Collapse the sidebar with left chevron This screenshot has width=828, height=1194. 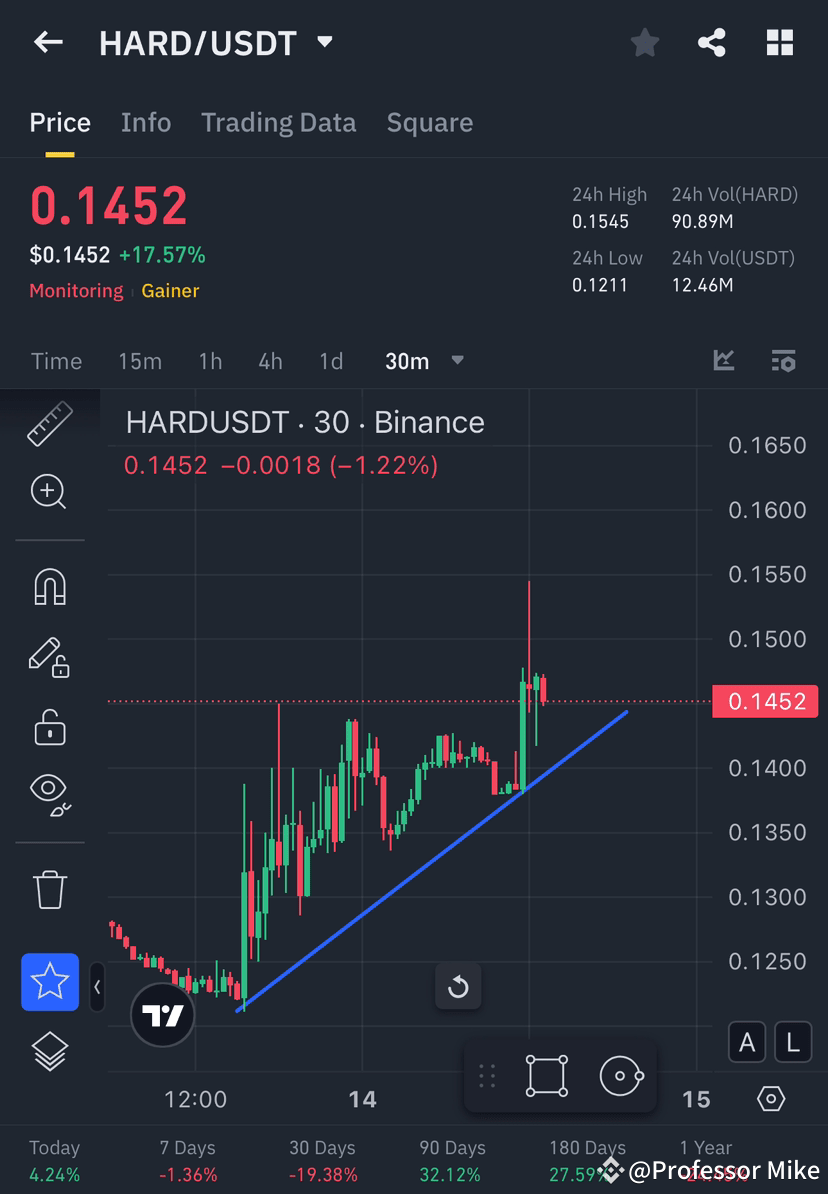click(97, 987)
